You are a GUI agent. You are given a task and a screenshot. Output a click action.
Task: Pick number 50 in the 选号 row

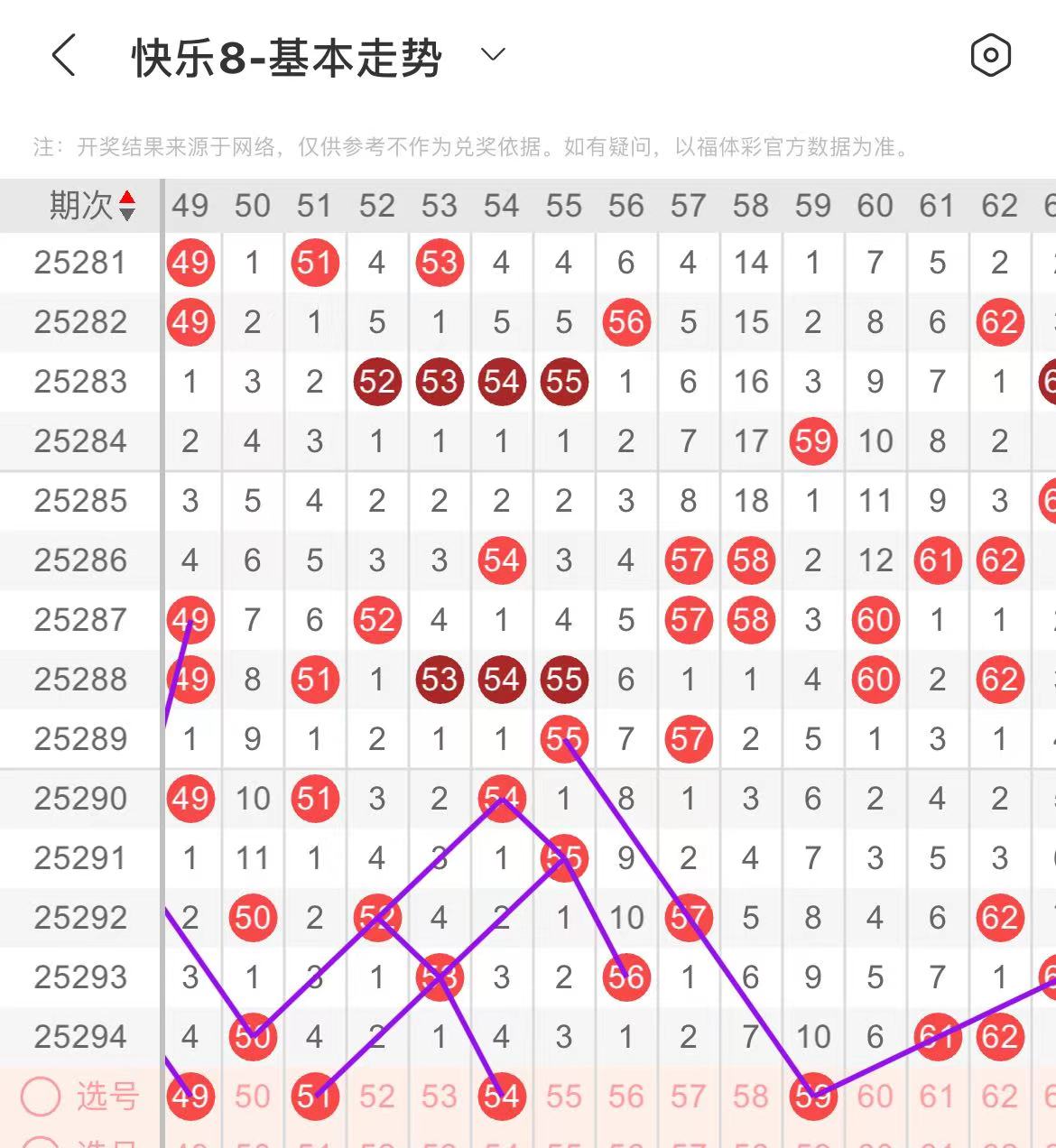tap(253, 1097)
